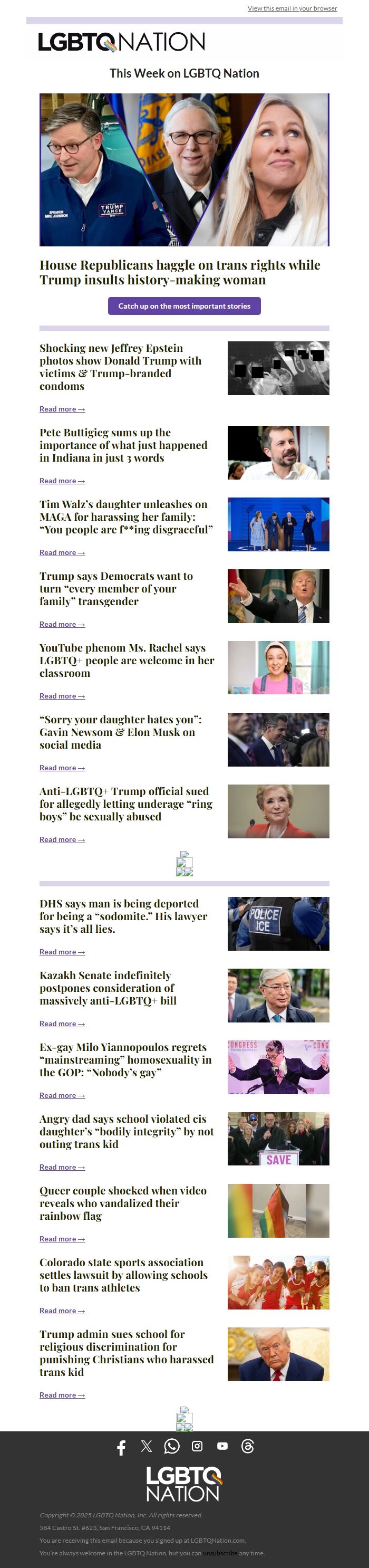Read more on Ms. Rachel classroom story
Image resolution: width=369 pixels, height=1568 pixels.
(62, 696)
